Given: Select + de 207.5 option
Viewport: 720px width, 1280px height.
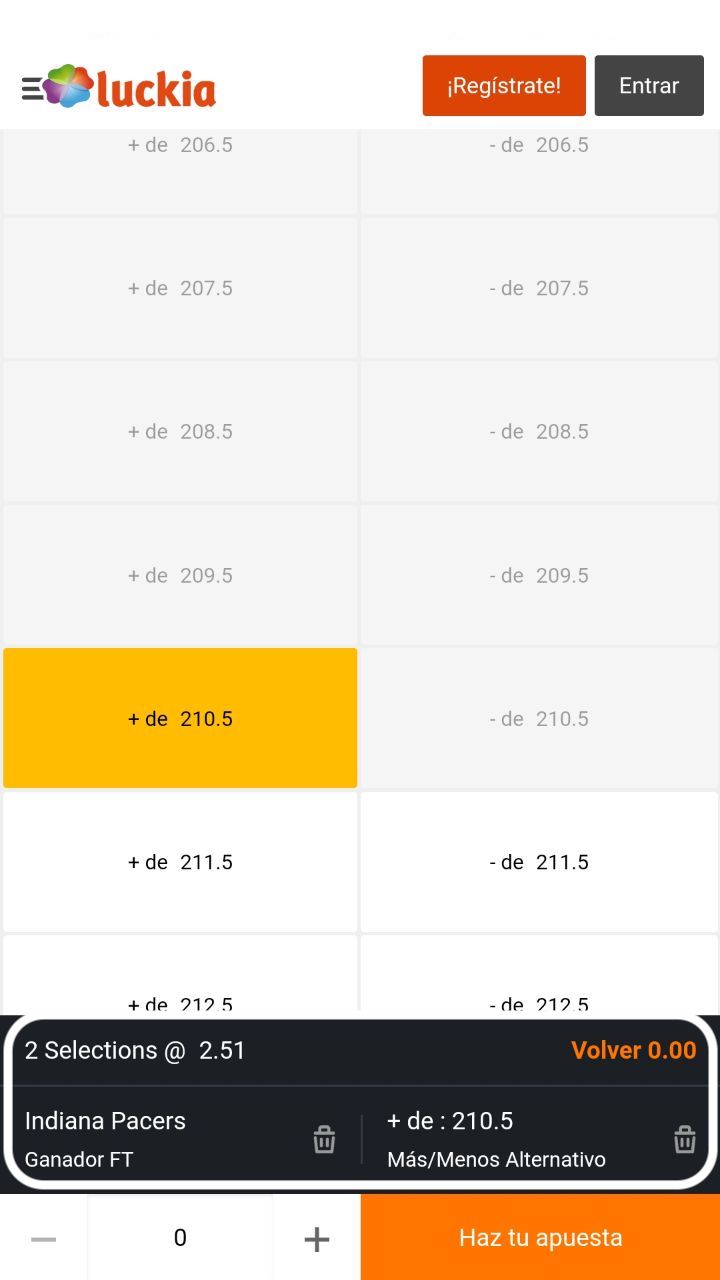Looking at the screenshot, I should [180, 288].
